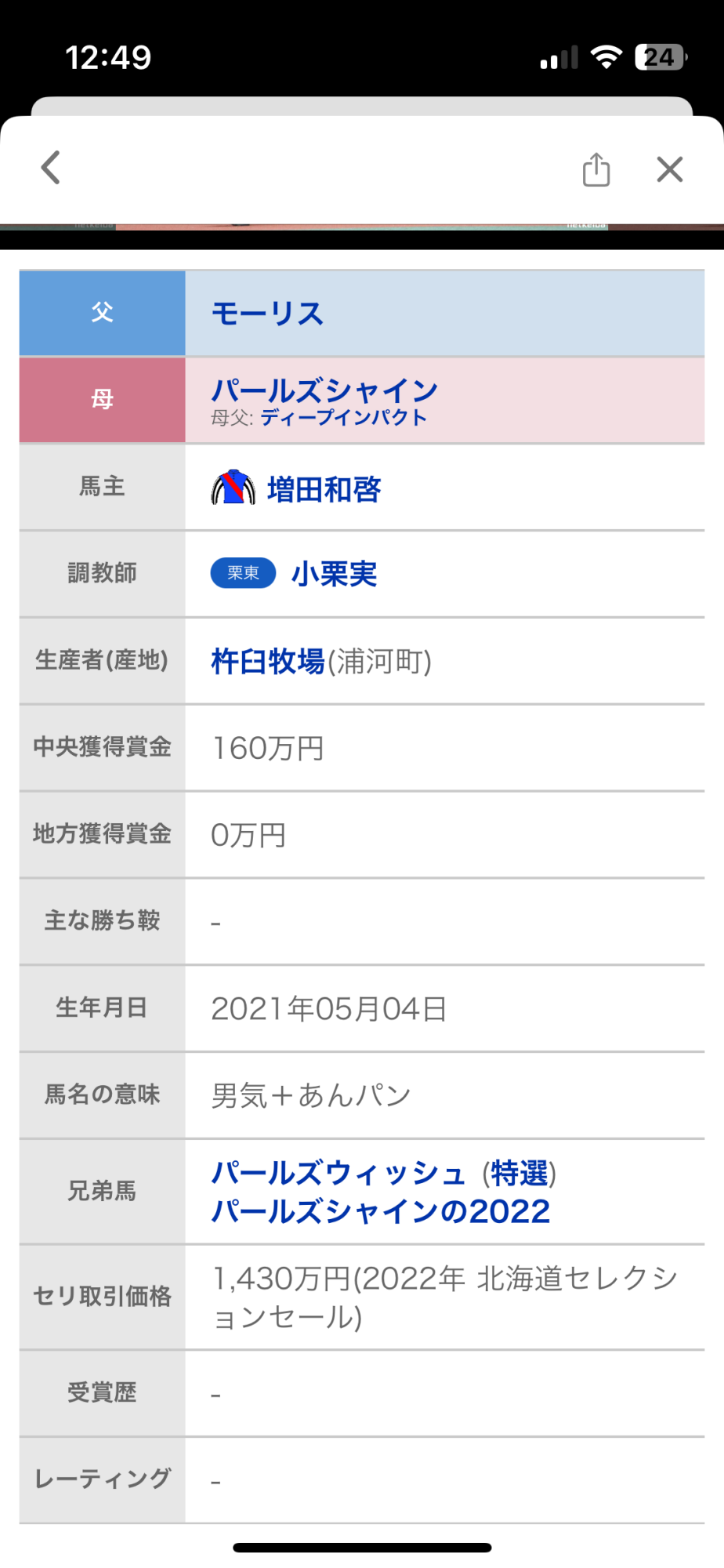Open the 特選 link next to パールズウィッシュ
The height and width of the screenshot is (1568, 724).
519,1174
